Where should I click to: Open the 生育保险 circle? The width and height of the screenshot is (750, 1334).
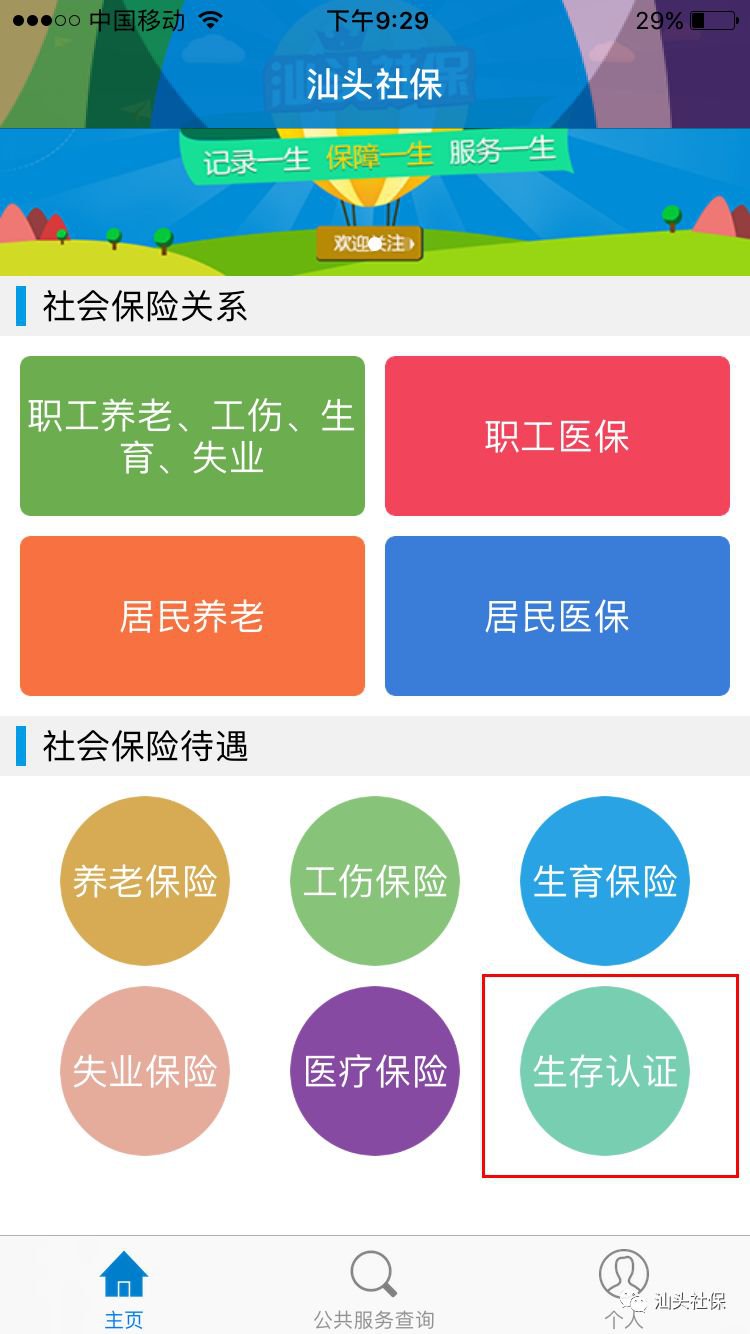605,881
